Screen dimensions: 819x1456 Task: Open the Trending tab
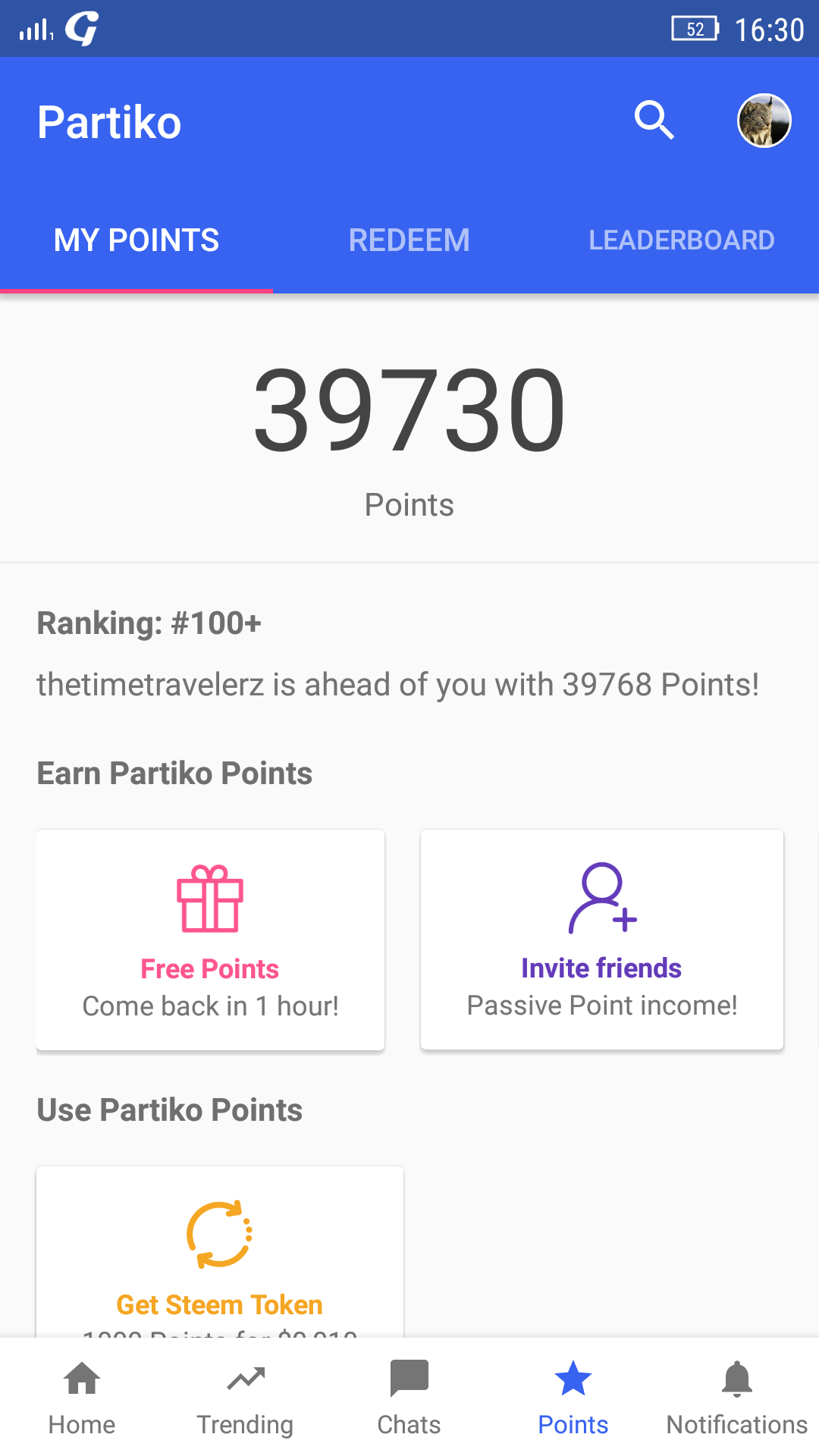[246, 1397]
